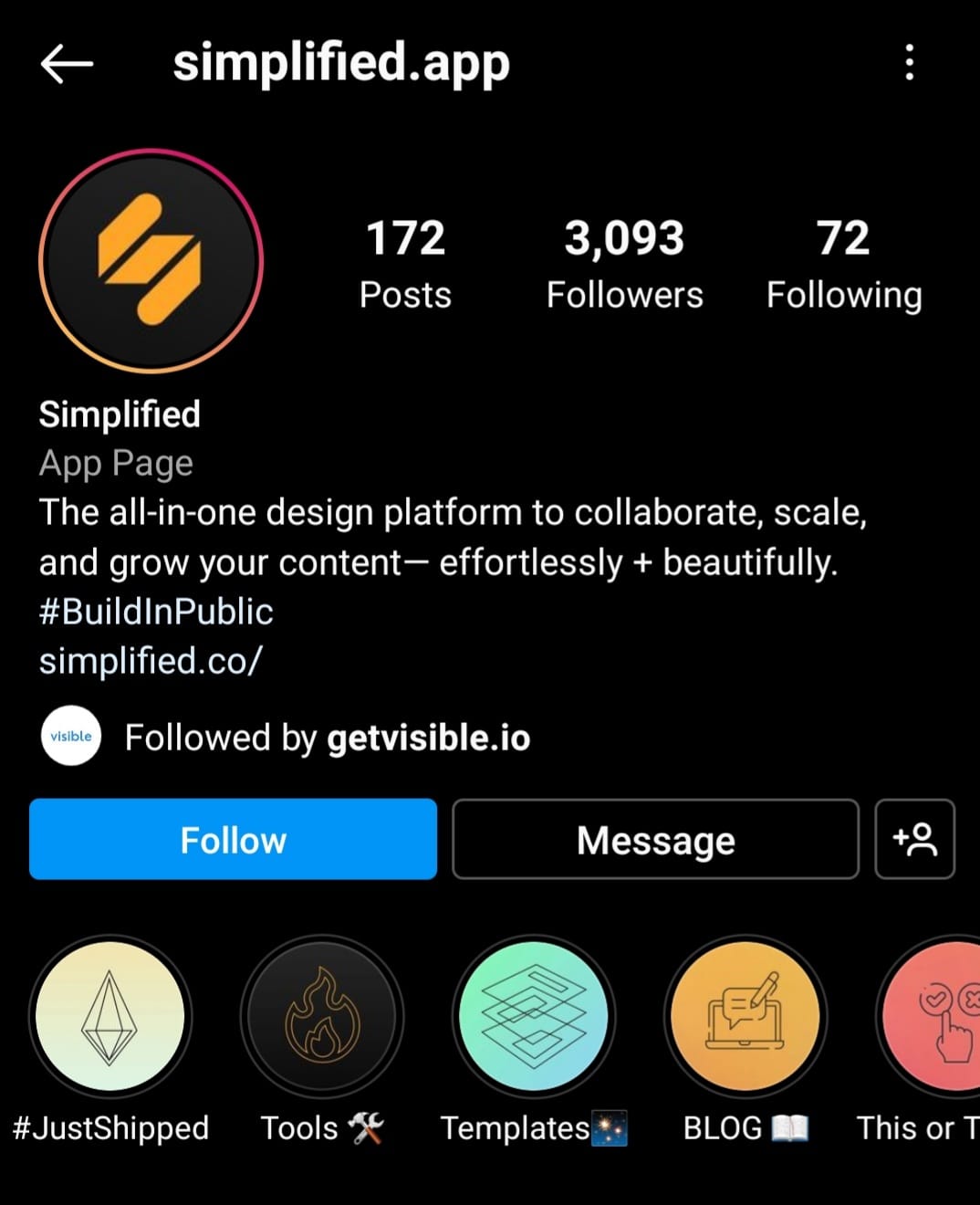Viewport: 980px width, 1205px height.
Task: Select the simplified.app username in the header
Action: (342, 62)
